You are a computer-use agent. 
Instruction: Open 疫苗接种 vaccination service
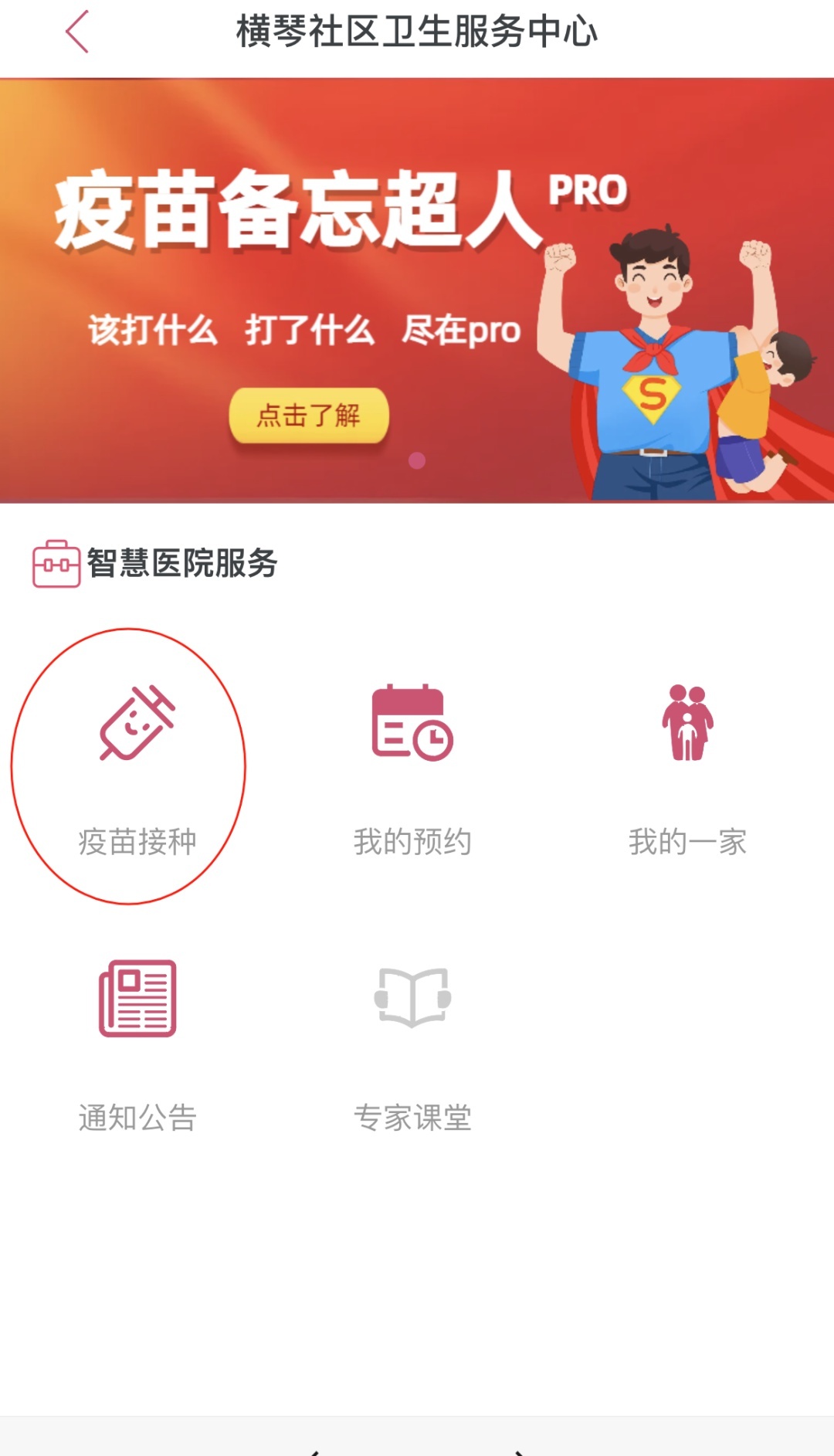[x=137, y=765]
